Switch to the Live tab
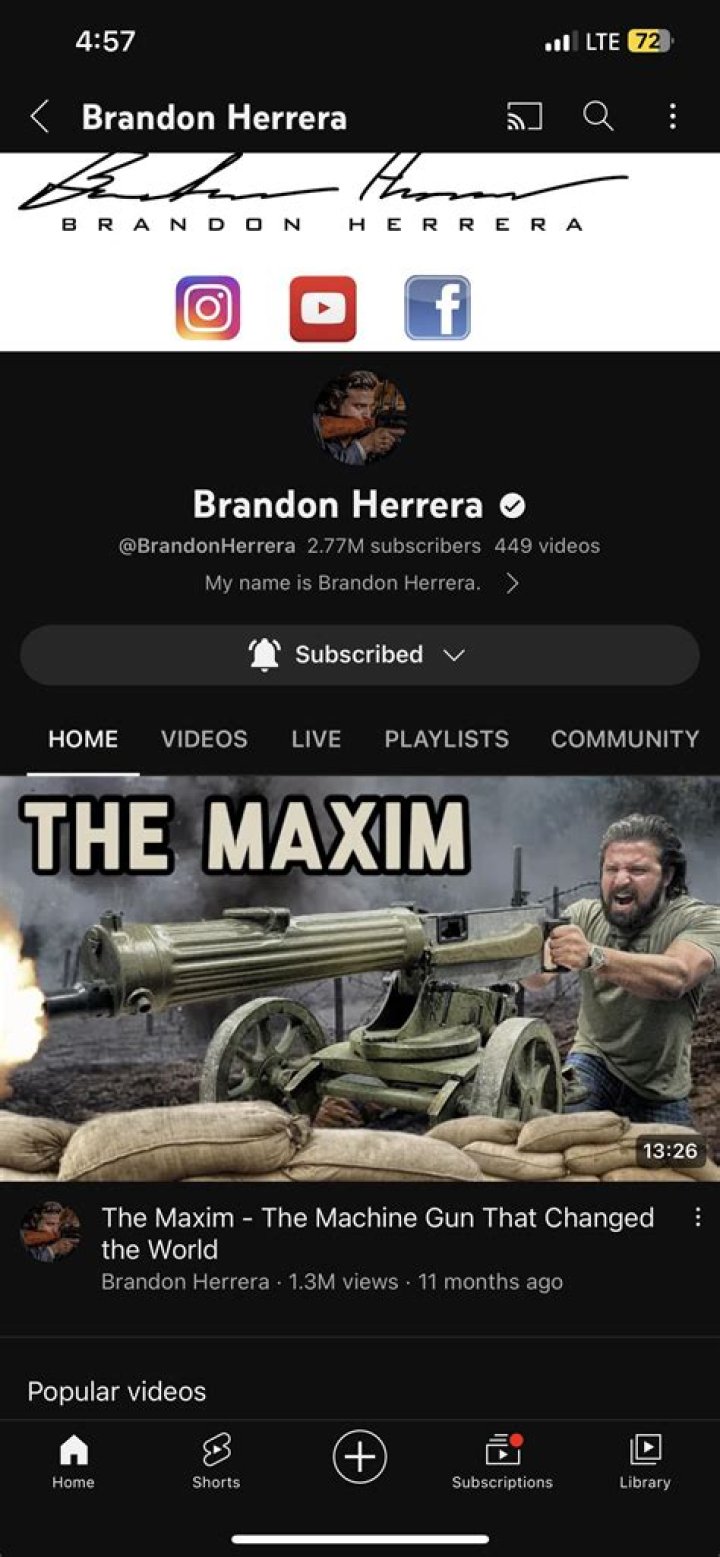This screenshot has width=720, height=1557. point(316,739)
